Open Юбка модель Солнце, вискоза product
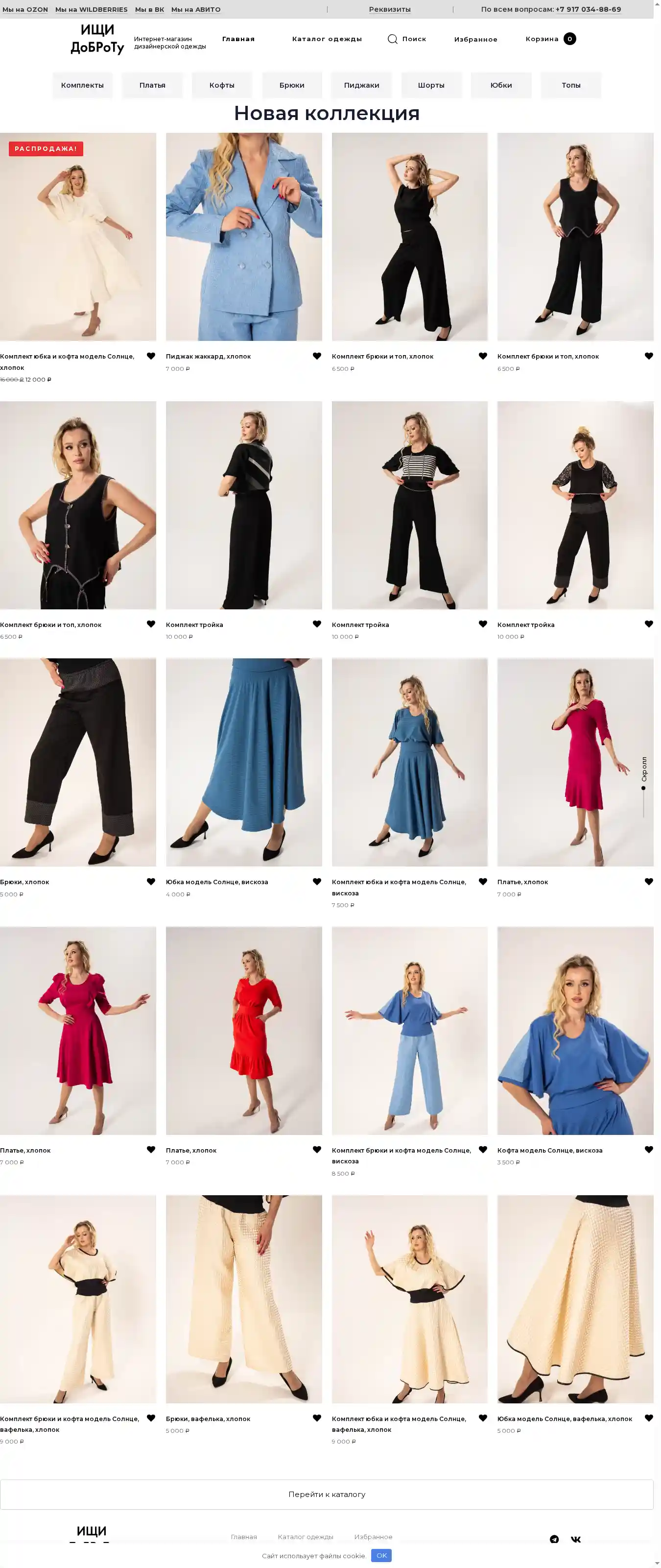The image size is (661, 1568). [243, 762]
